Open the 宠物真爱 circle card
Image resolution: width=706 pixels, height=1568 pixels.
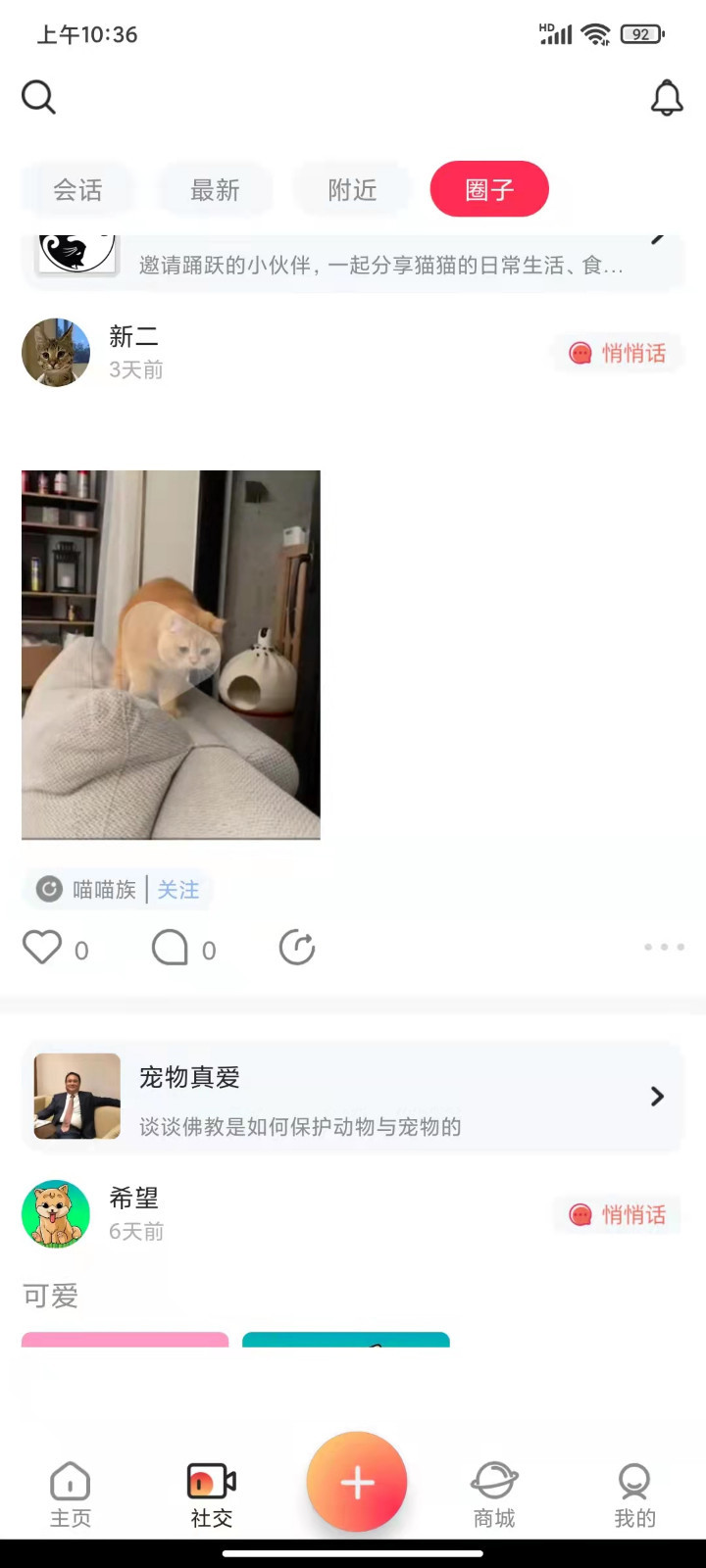pyautogui.click(x=352, y=1097)
